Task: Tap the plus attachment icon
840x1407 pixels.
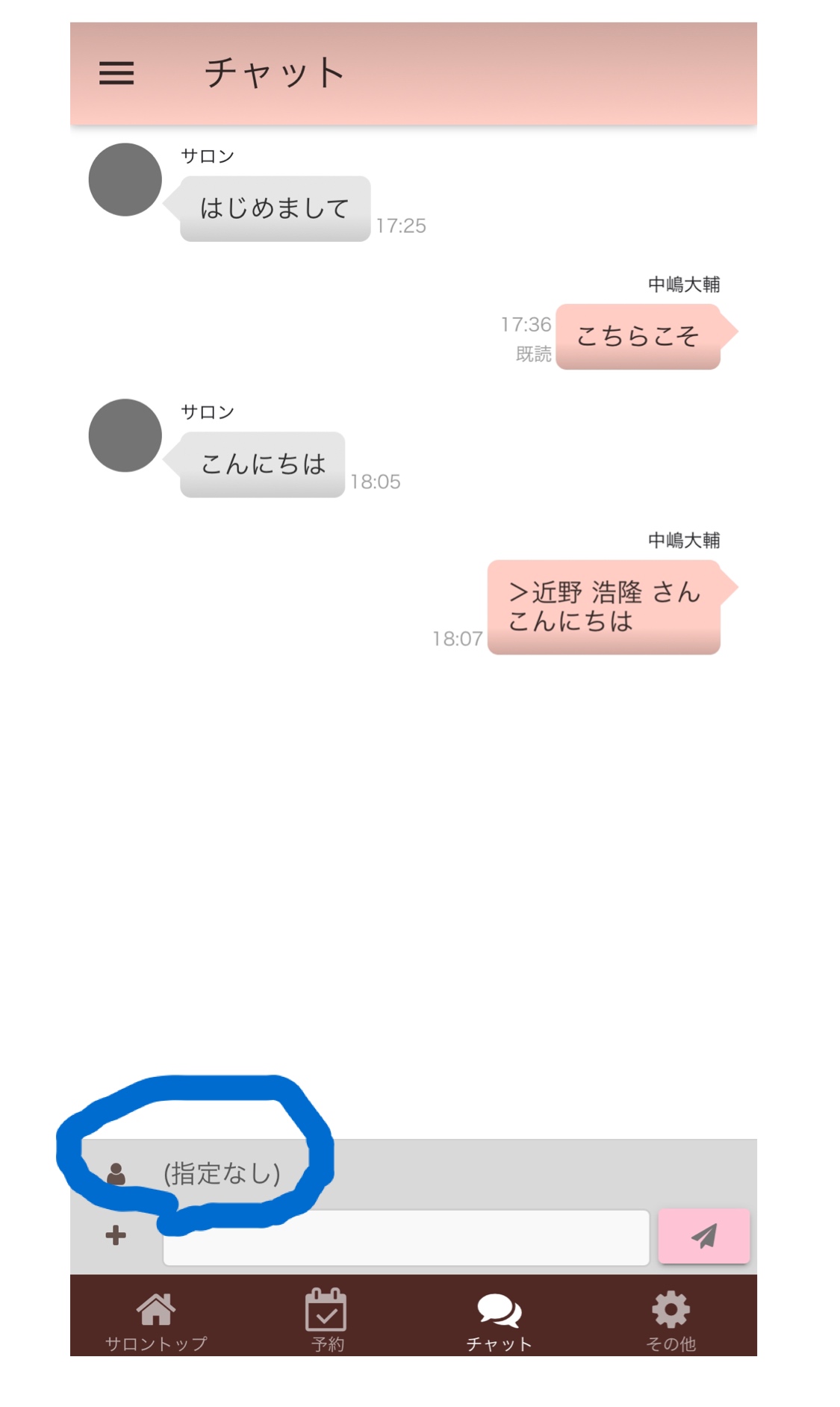Action: pos(116,1235)
